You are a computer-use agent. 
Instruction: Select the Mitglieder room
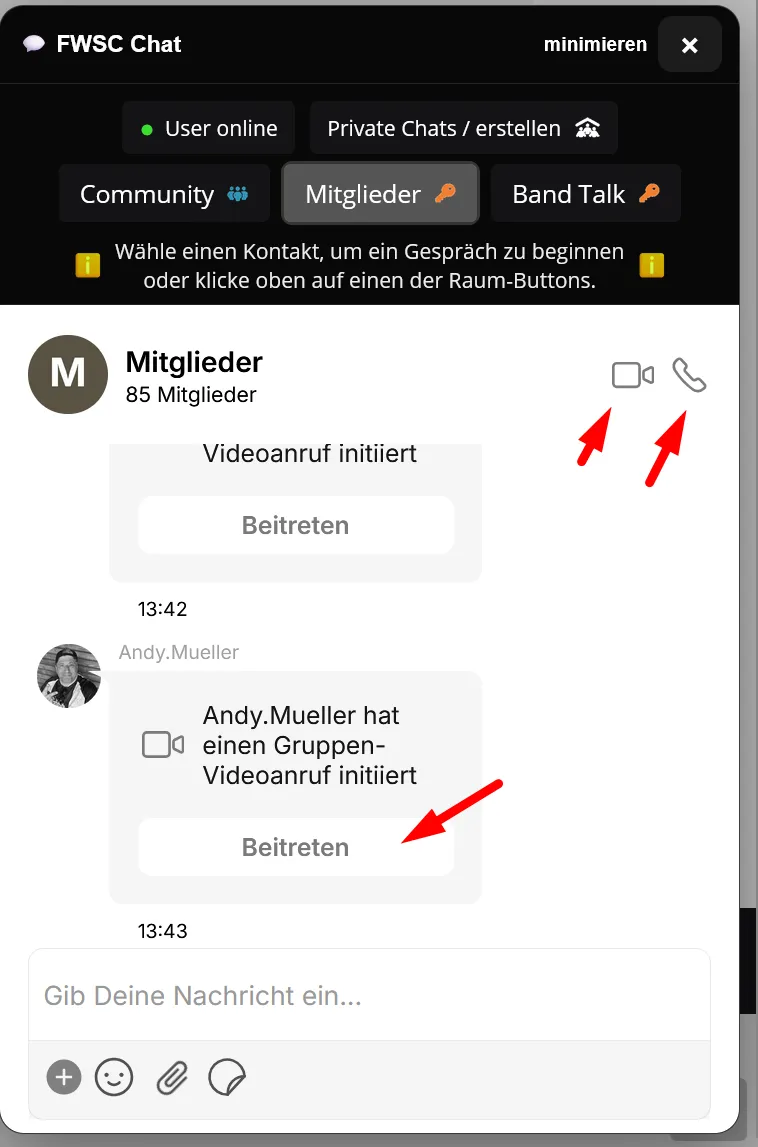point(380,194)
